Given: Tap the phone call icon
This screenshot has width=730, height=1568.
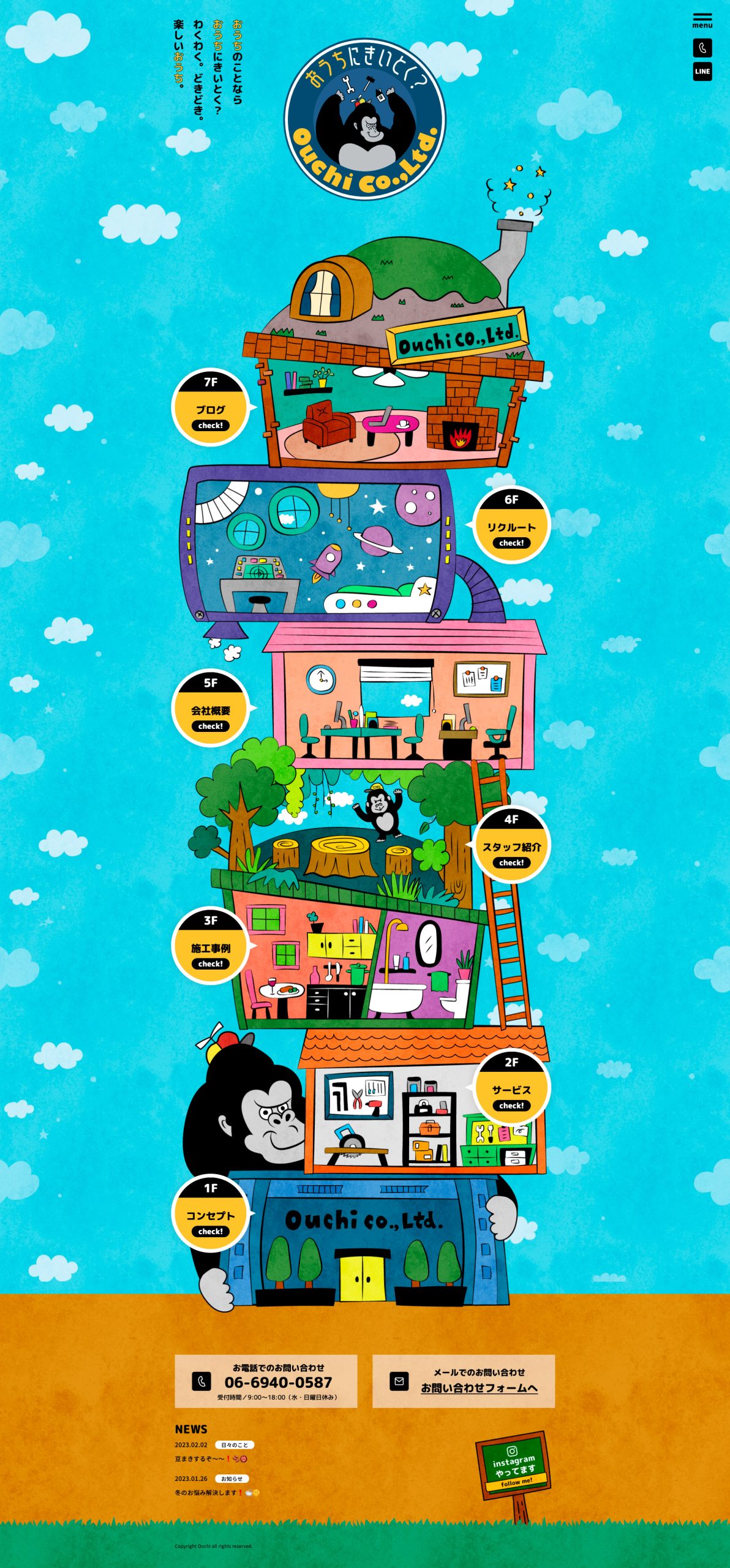Looking at the screenshot, I should (x=702, y=48).
